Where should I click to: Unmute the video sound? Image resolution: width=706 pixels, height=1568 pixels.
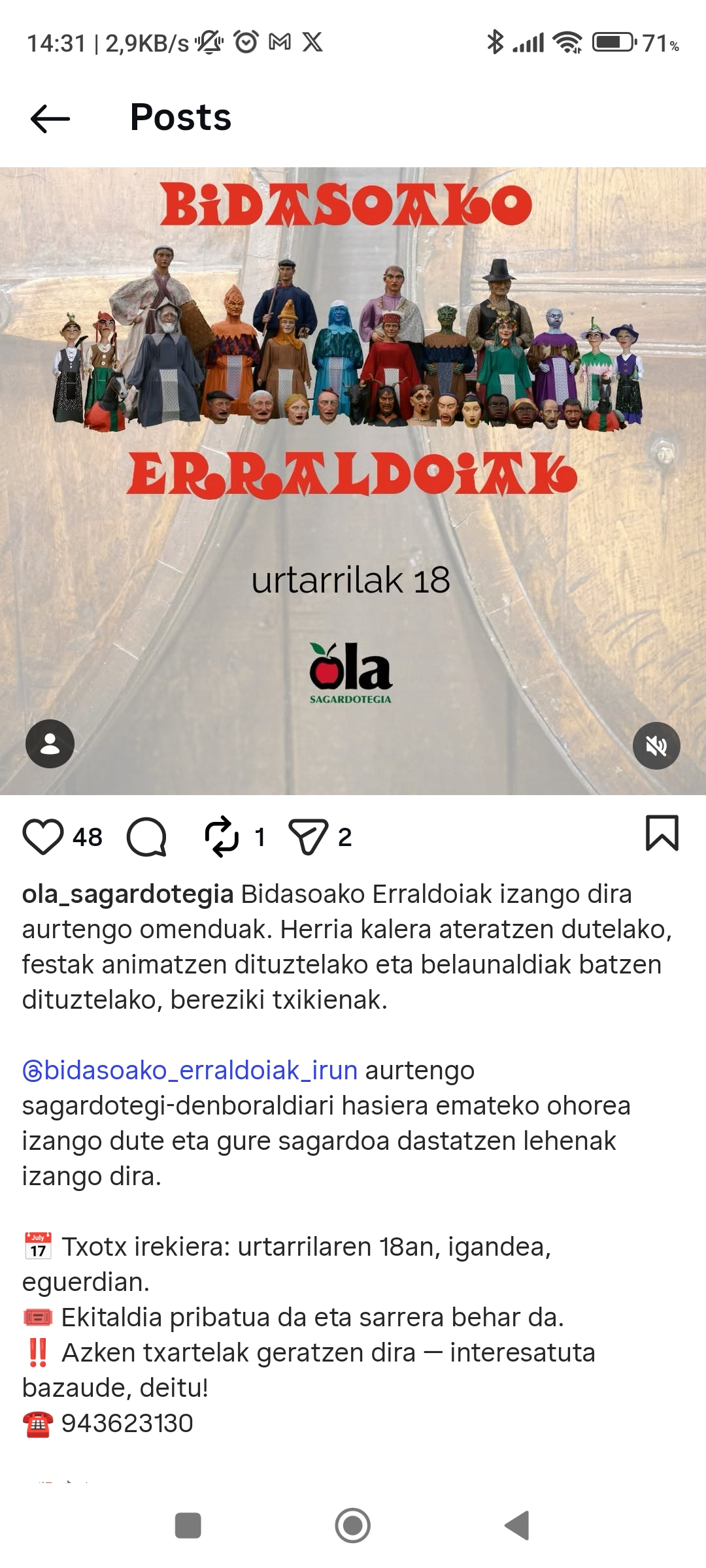coord(656,745)
